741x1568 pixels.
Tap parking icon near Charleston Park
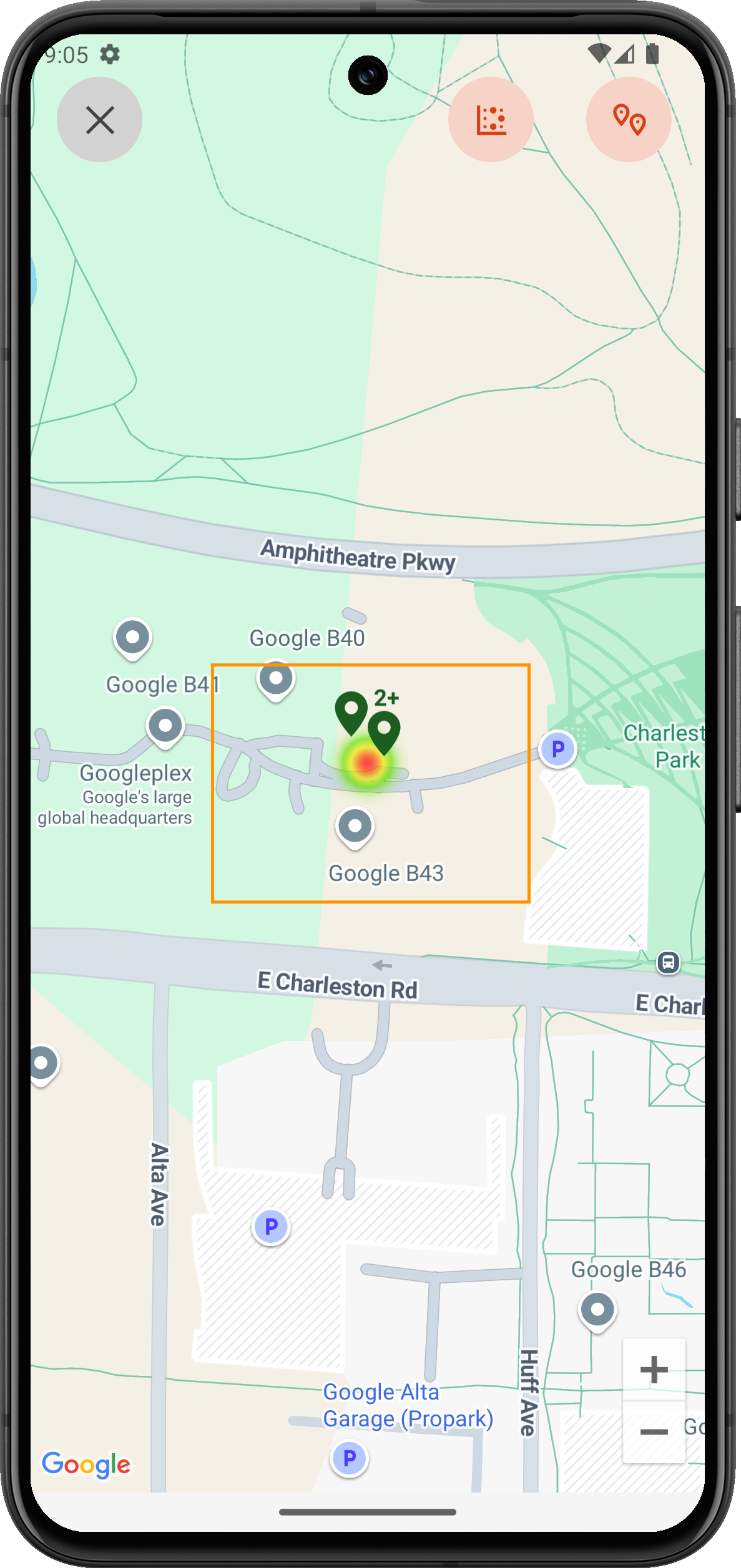coord(557,749)
